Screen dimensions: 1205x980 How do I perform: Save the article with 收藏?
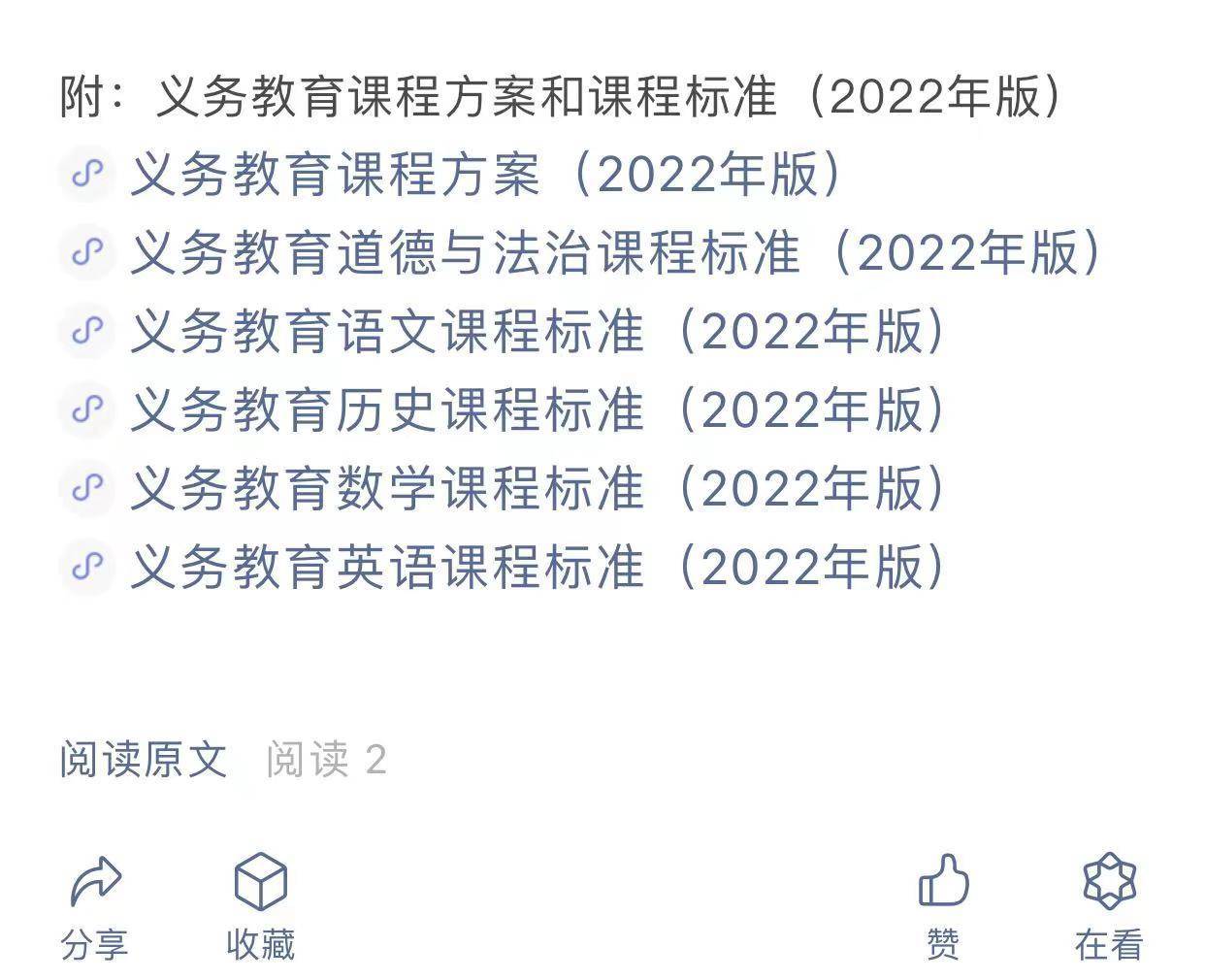point(260,904)
